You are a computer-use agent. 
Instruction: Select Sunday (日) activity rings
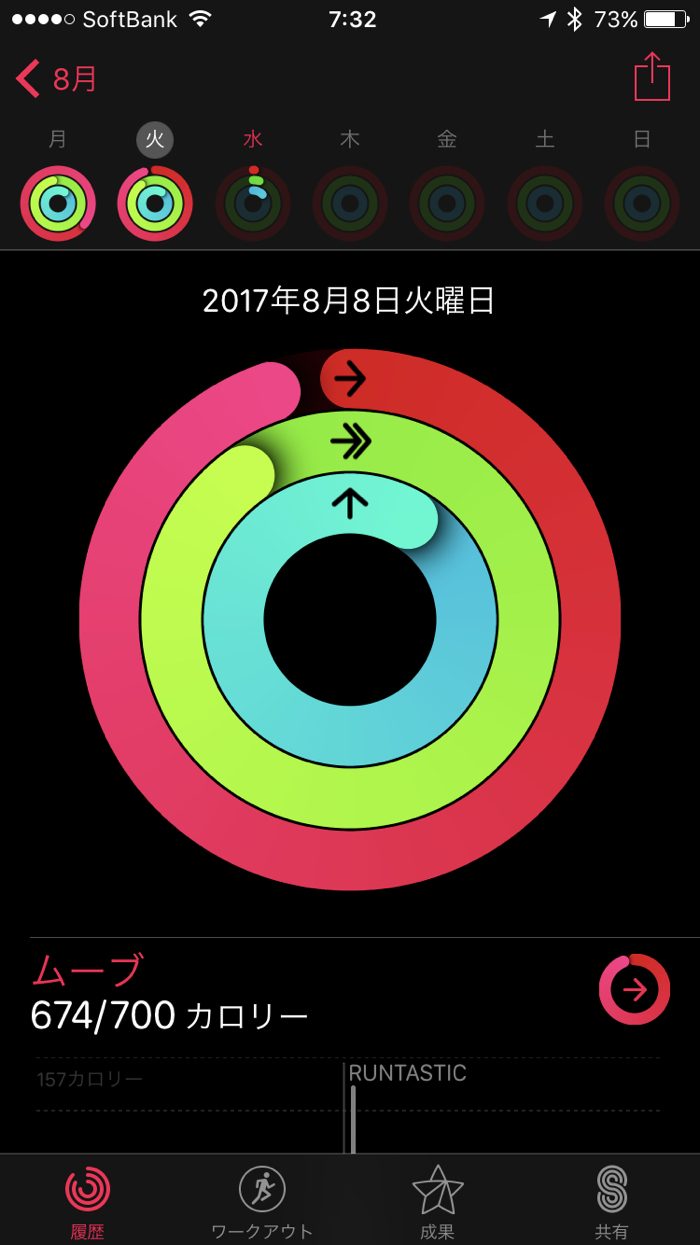point(642,203)
